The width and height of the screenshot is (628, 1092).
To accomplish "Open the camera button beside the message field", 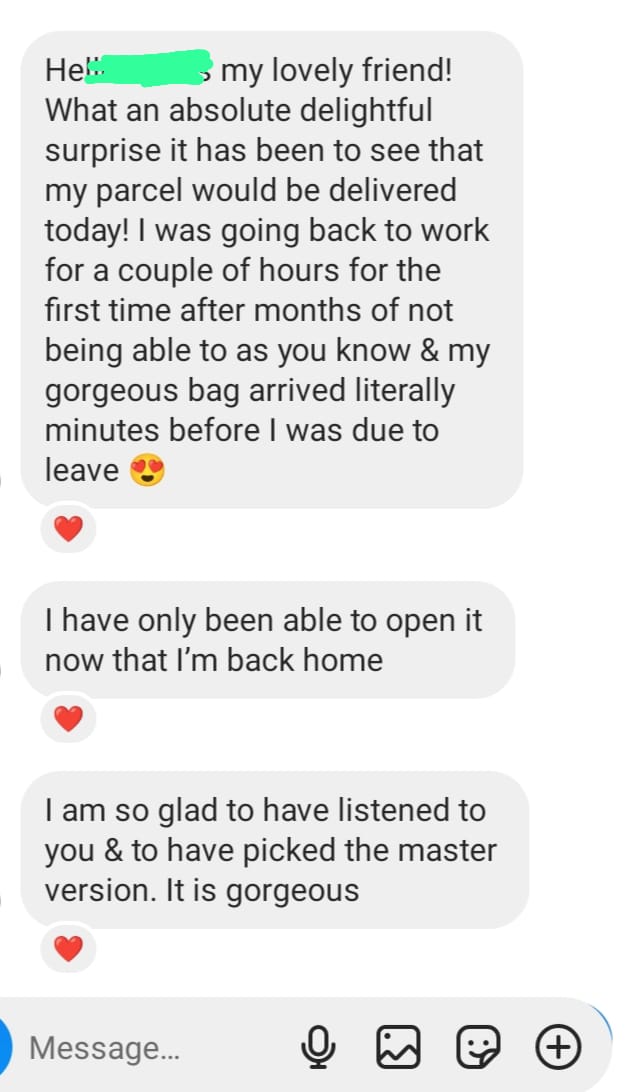I will point(5,1048).
